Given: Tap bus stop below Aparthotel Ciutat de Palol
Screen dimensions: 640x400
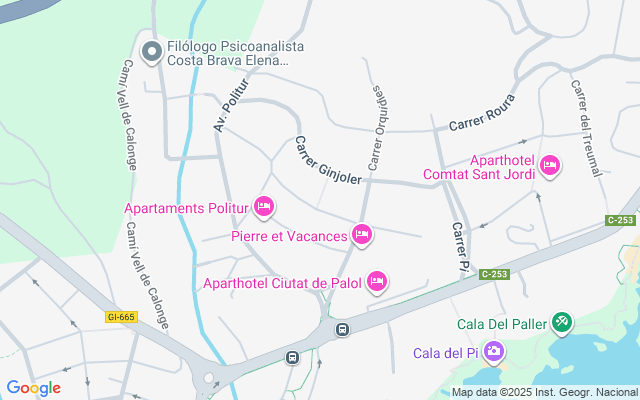Looking at the screenshot, I should [343, 329].
